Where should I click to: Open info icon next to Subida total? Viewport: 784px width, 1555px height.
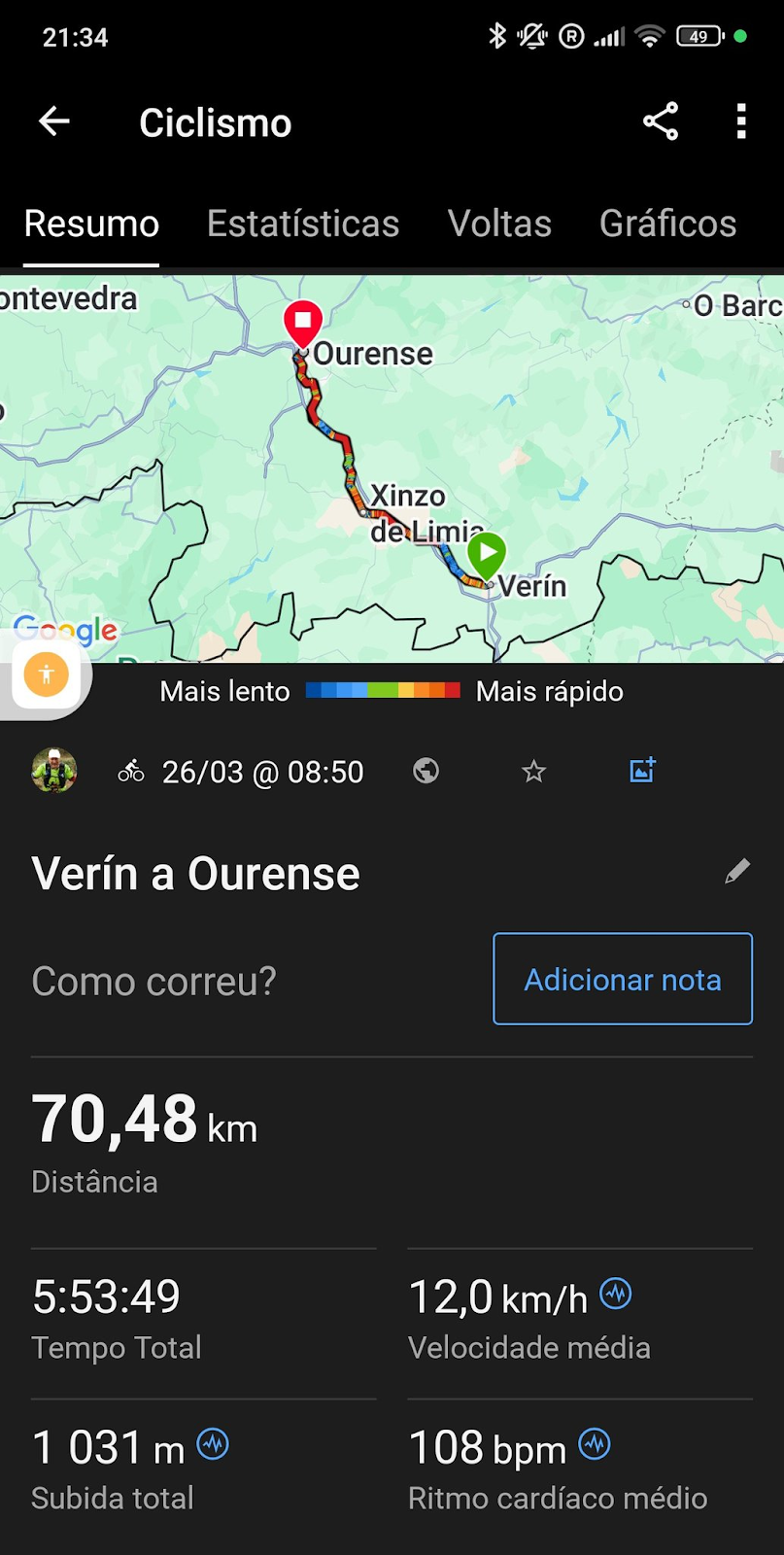213,1444
